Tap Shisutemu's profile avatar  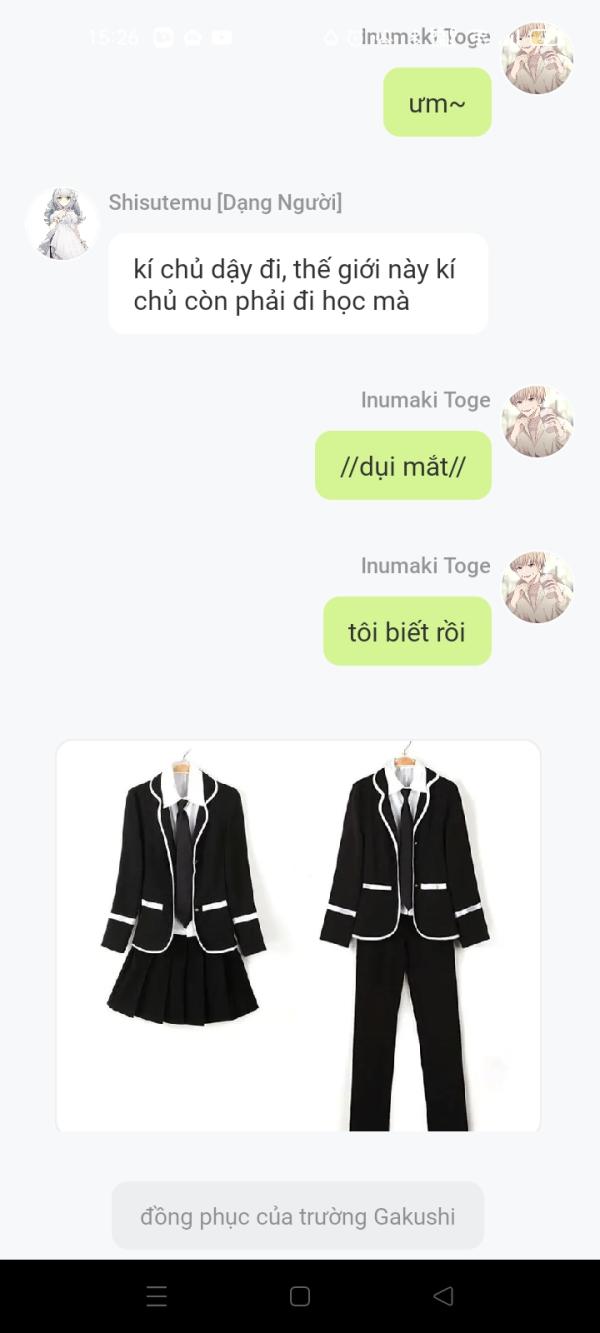62,223
